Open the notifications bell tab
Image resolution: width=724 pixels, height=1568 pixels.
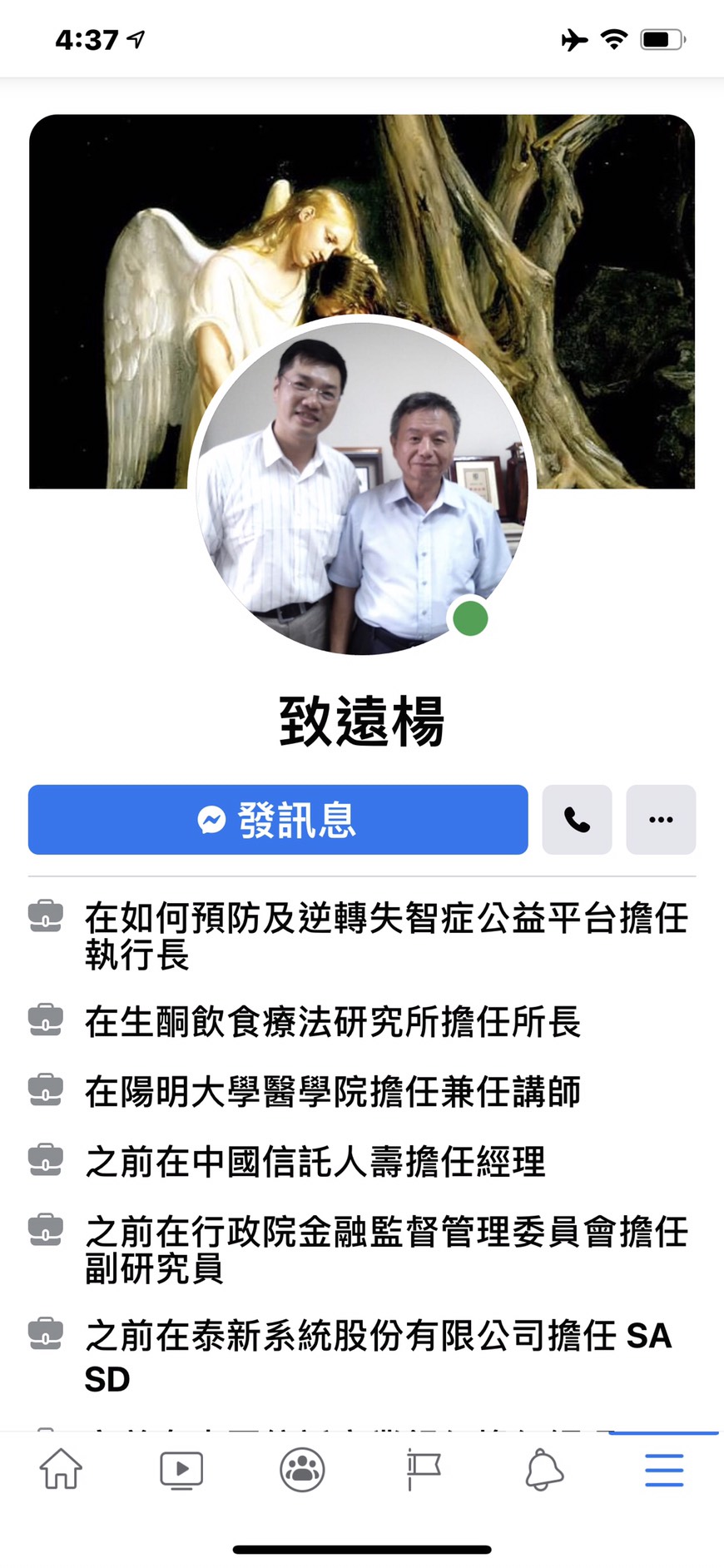point(544,1469)
